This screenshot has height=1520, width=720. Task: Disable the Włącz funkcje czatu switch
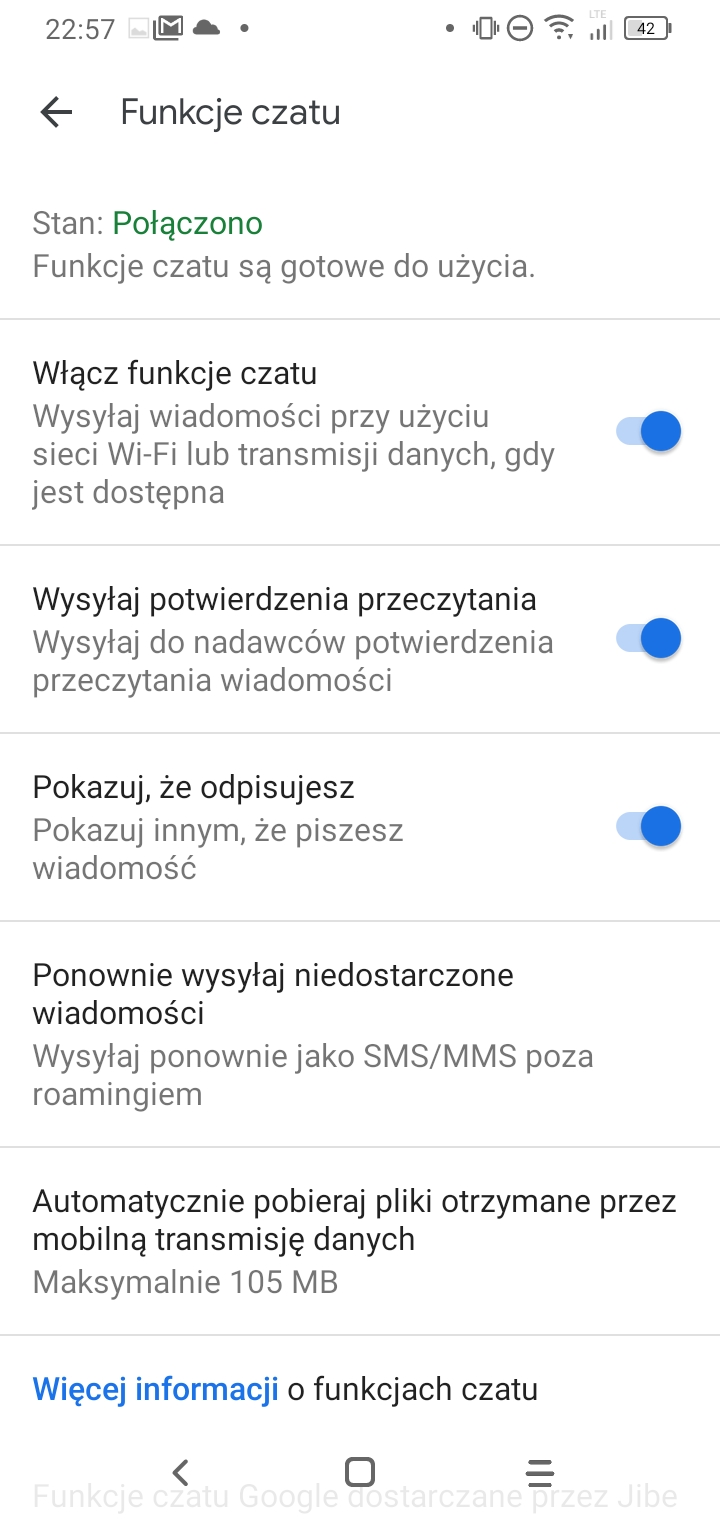point(648,432)
